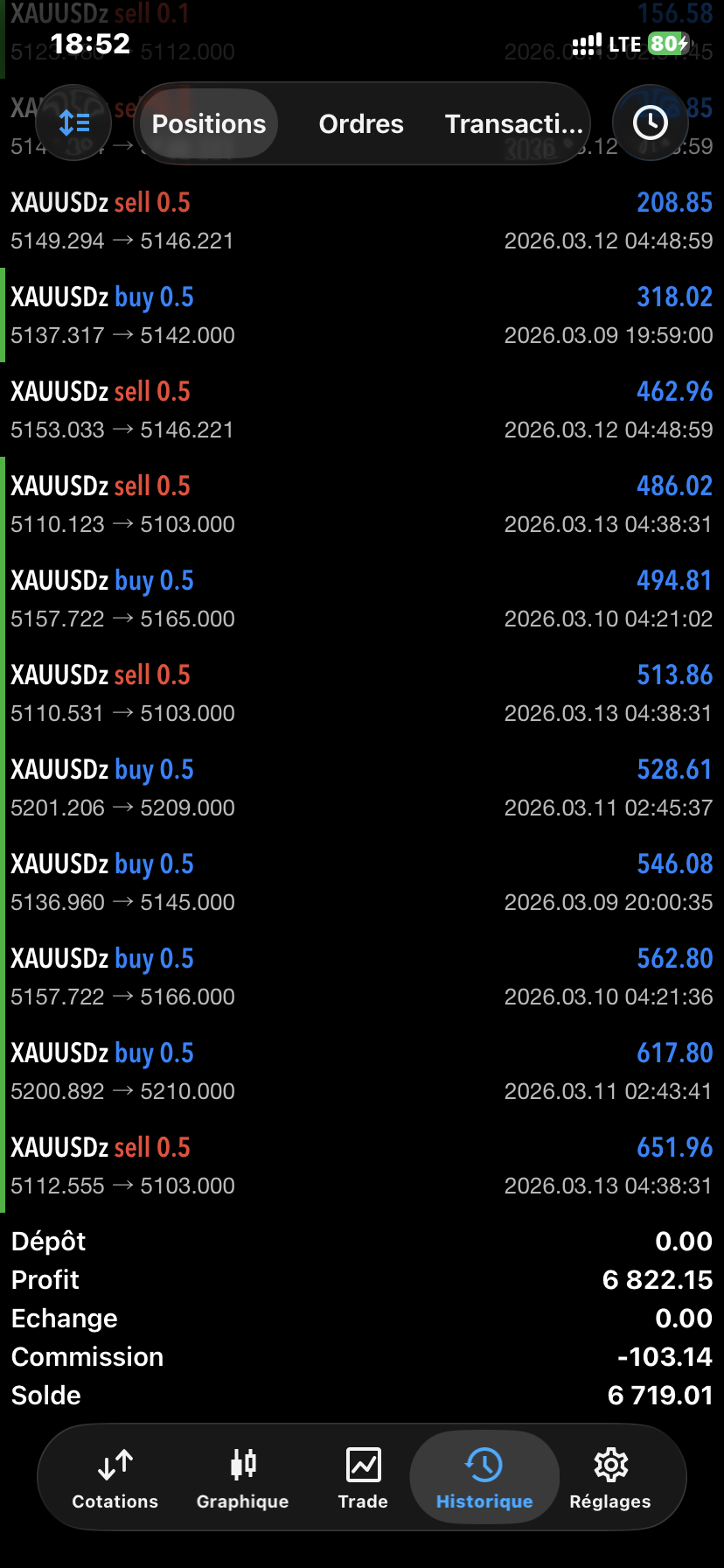Image resolution: width=724 pixels, height=1568 pixels.
Task: Open the sell trade with profit 513.86
Action: click(362, 693)
